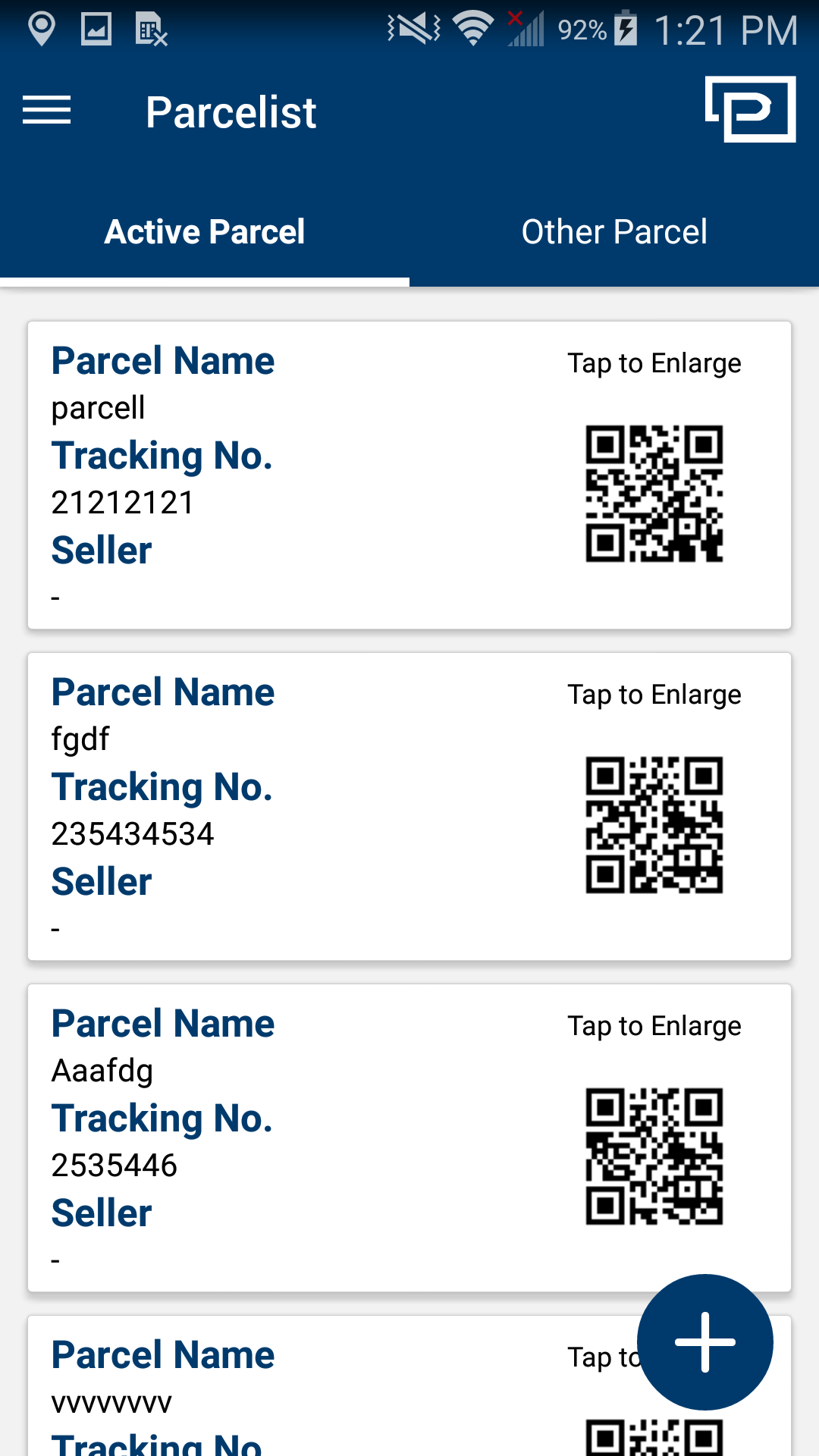Enlarge QR code for tracking 2535446
This screenshot has height=1456, width=819.
point(654,1156)
